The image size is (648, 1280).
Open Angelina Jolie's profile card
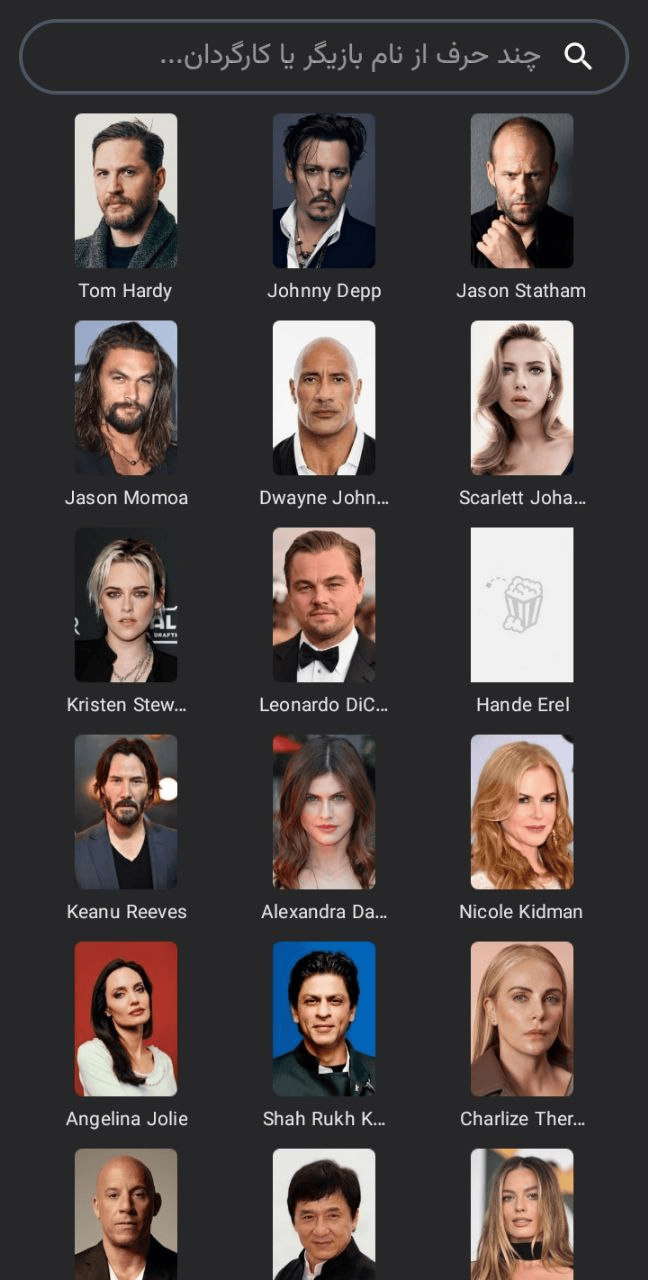point(126,1019)
